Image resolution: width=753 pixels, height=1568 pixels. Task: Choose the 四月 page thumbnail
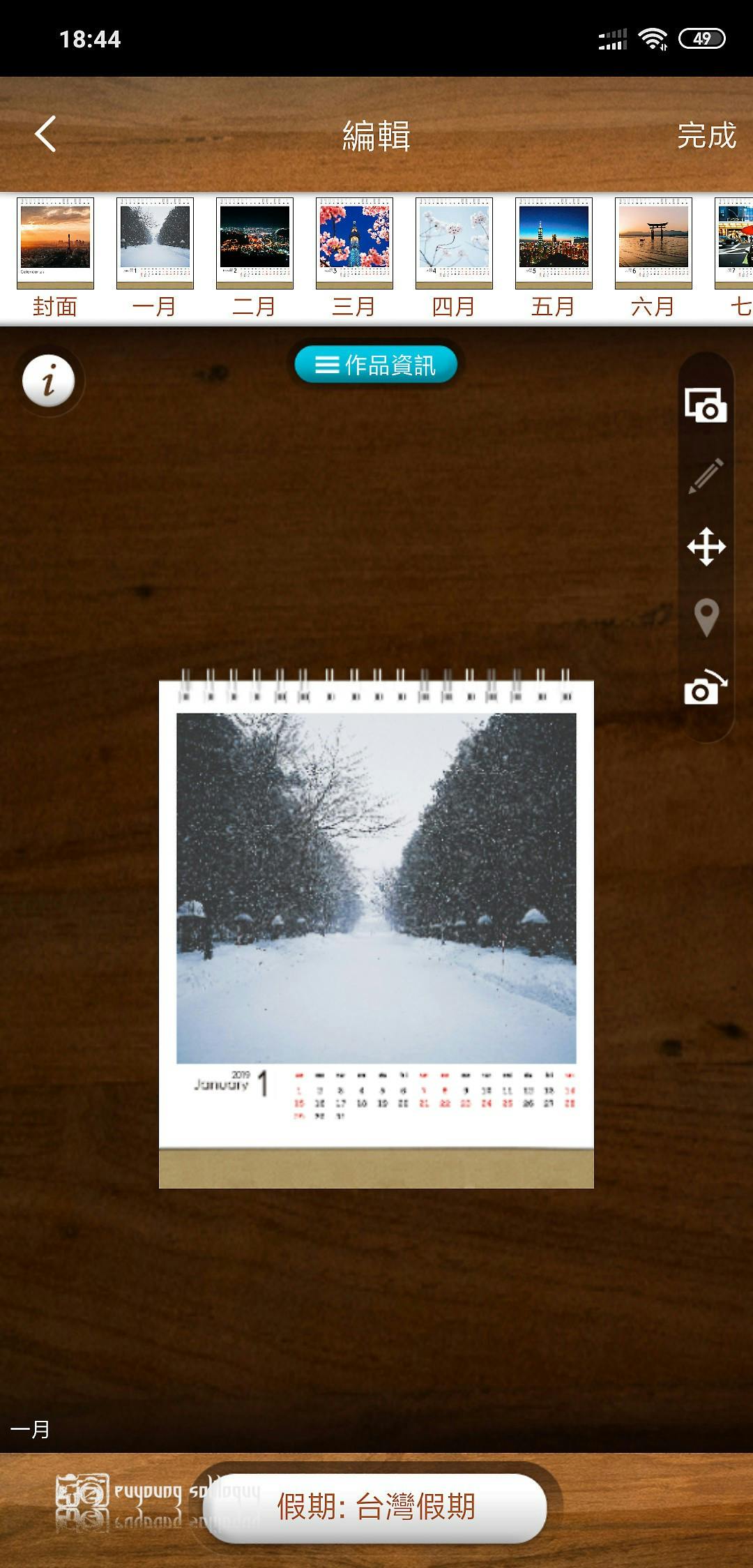454,244
